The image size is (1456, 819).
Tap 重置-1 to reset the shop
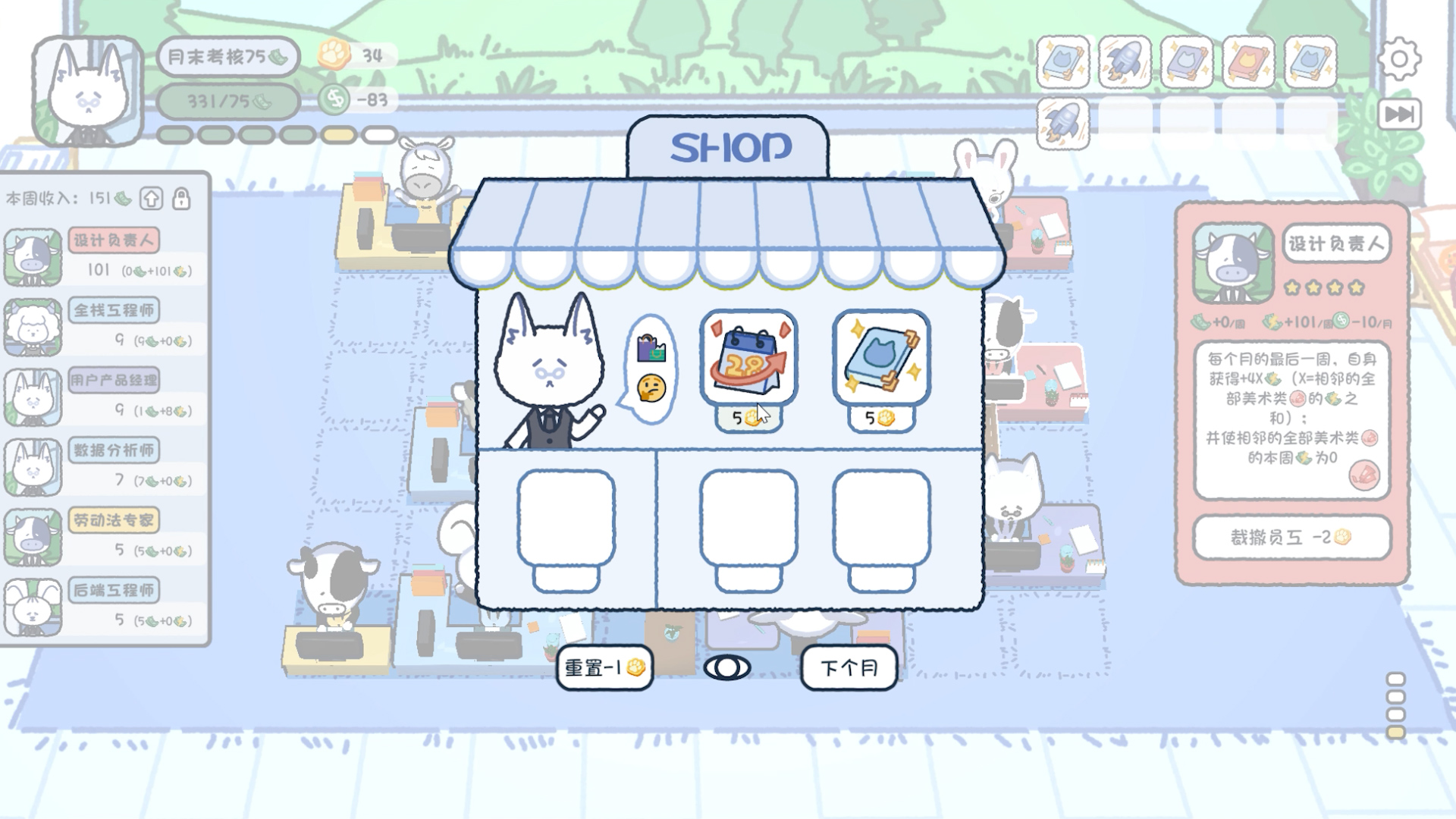point(604,667)
